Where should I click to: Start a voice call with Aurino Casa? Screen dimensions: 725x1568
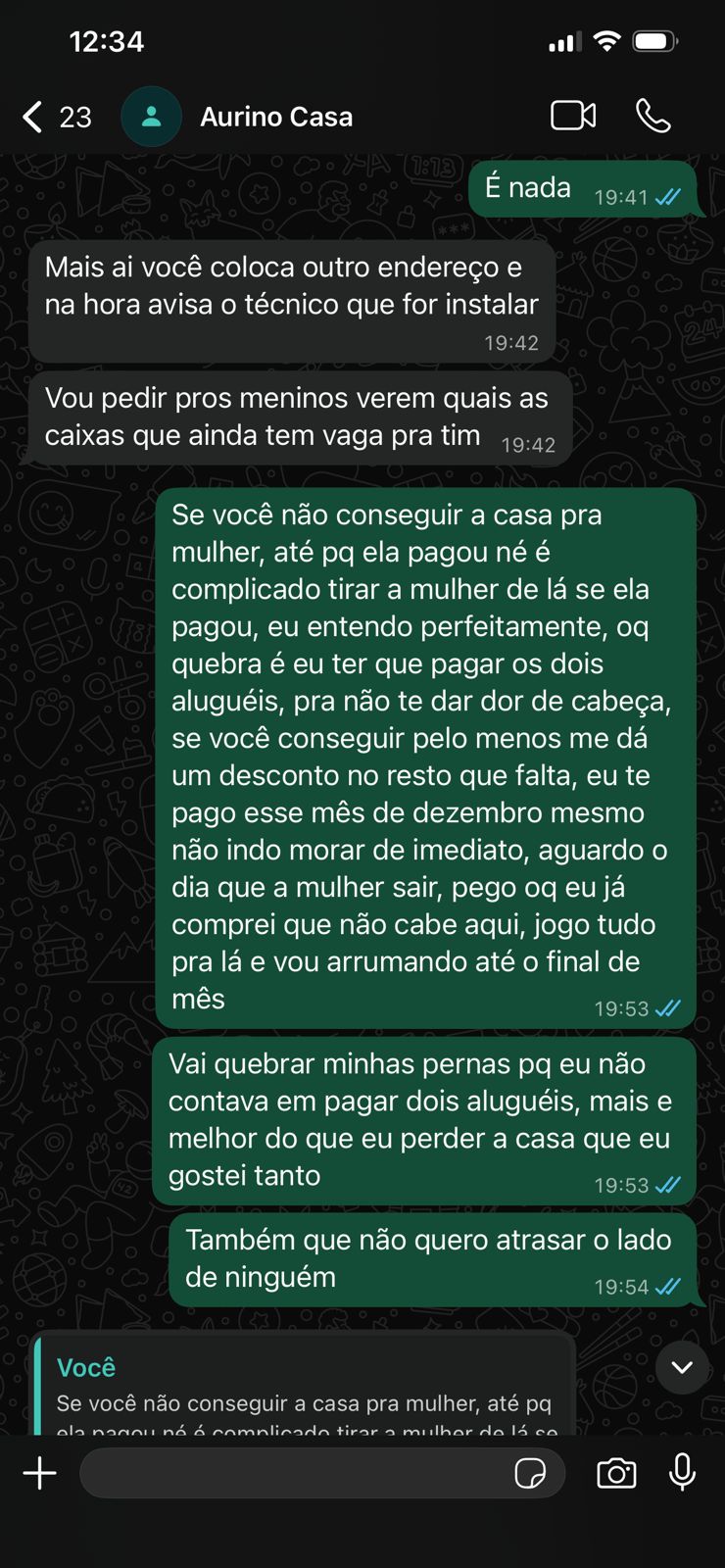click(x=652, y=116)
